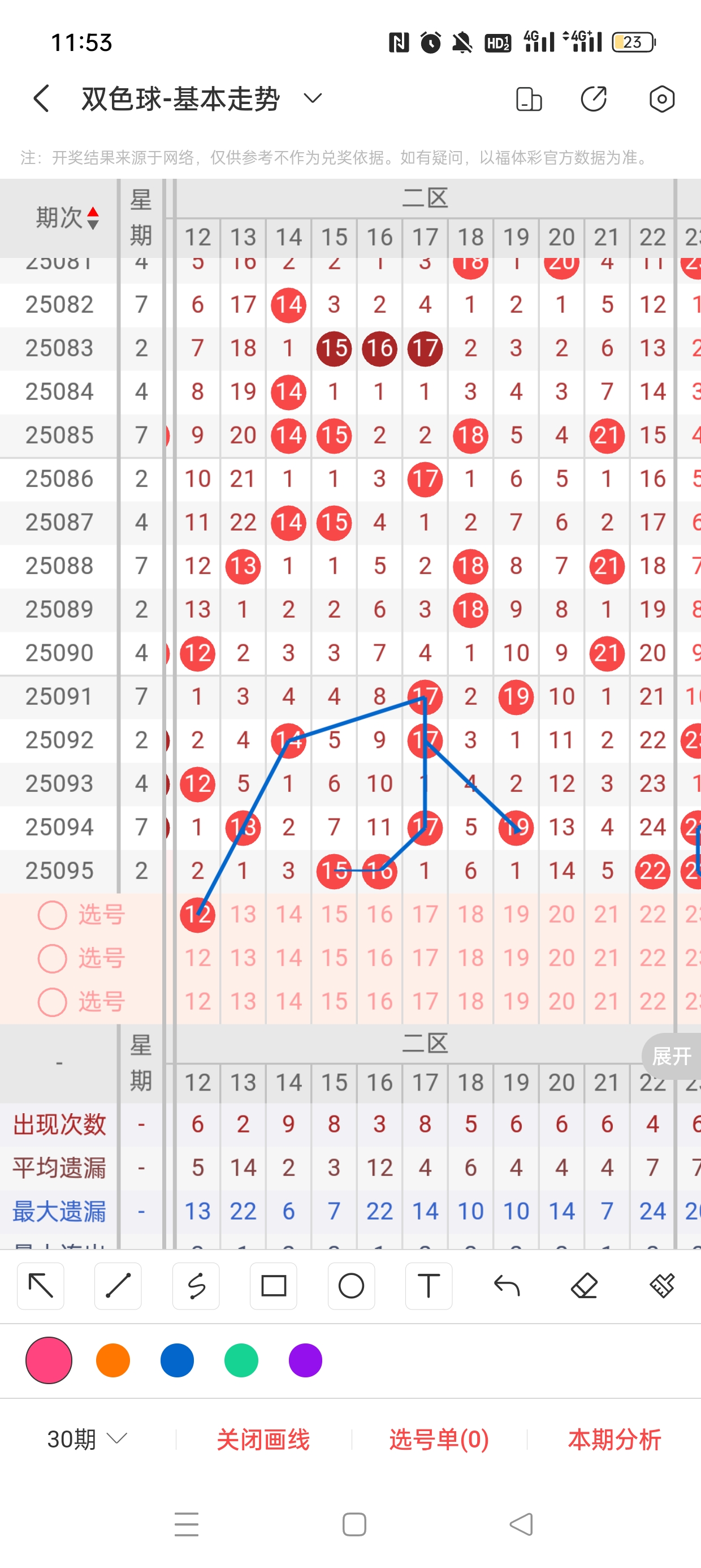Open chart settings hexagon icon

click(x=661, y=98)
